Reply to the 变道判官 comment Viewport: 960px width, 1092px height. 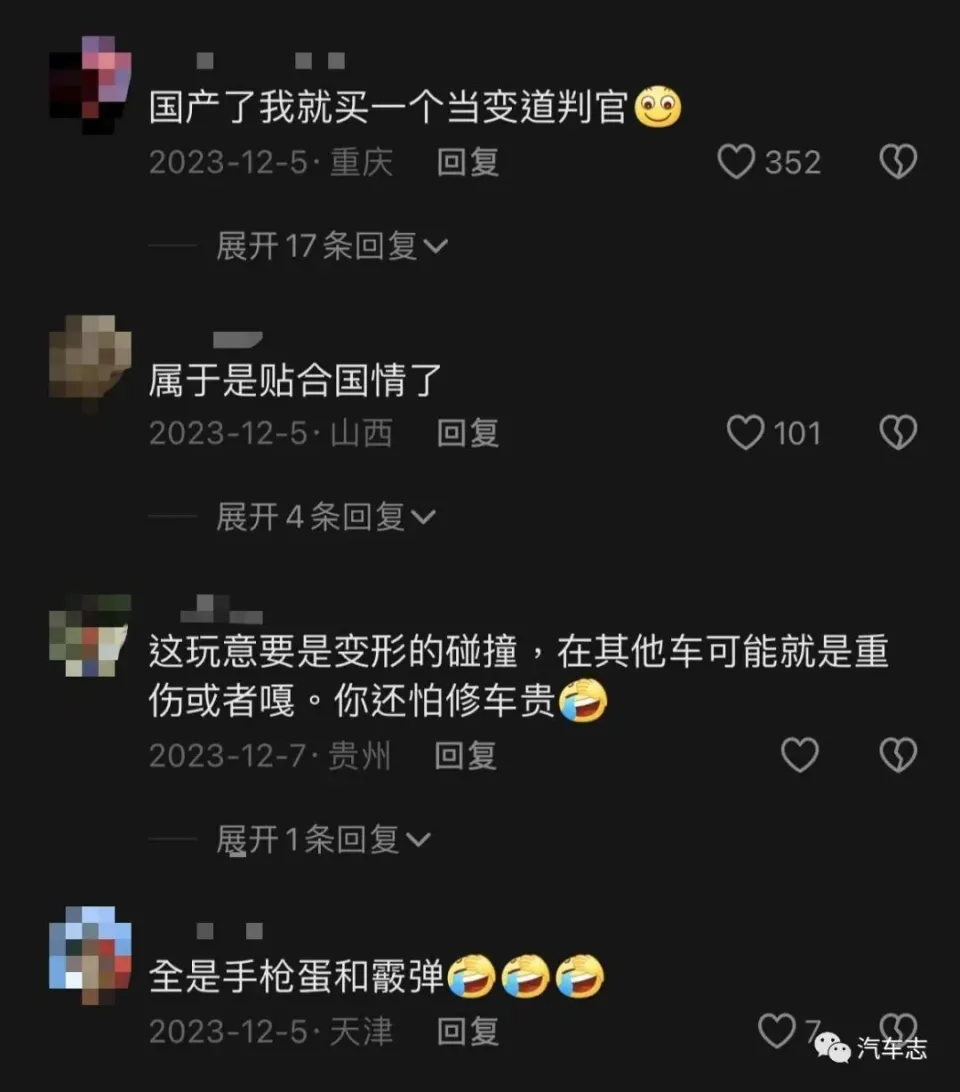coord(468,162)
